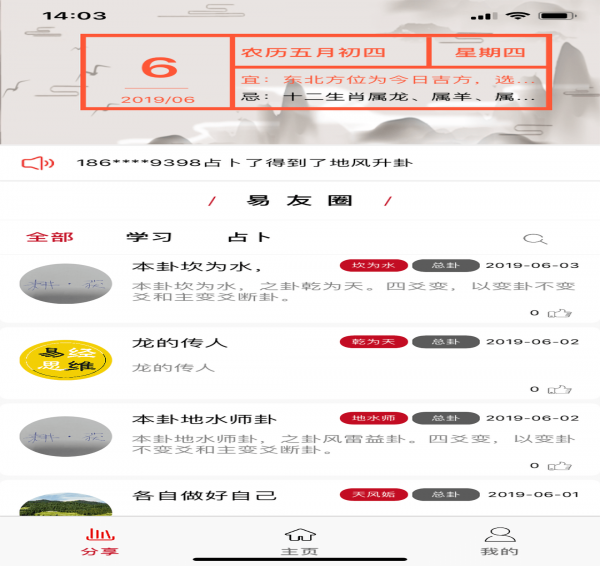
Task: Tap the 地水师 tag chip
Action: 373,418
